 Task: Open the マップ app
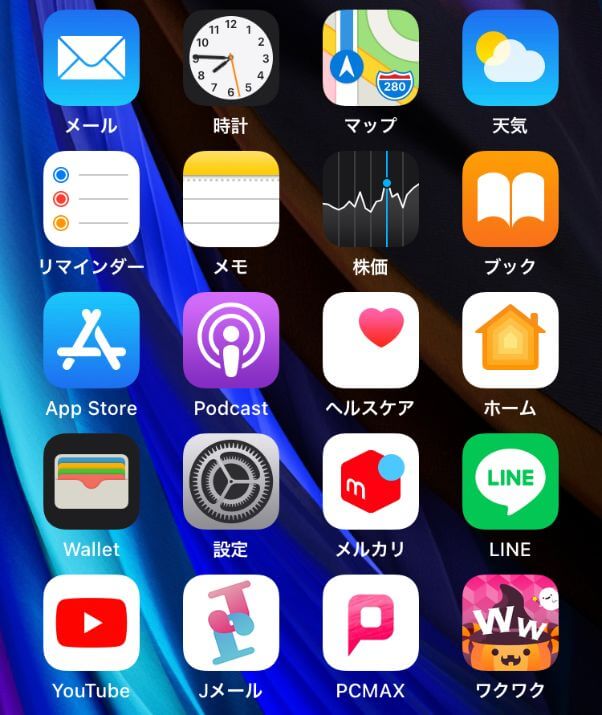pos(371,58)
